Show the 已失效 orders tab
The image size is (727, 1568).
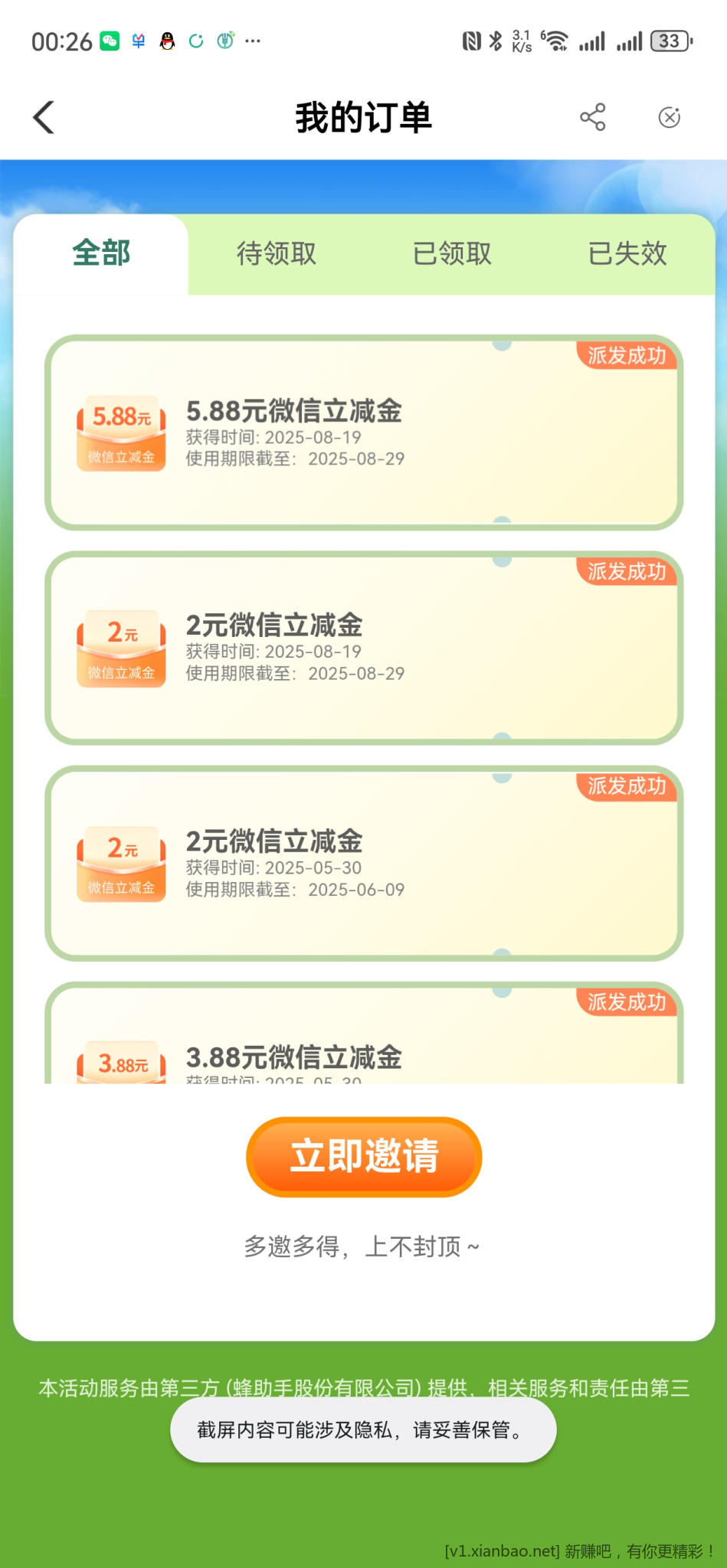pyautogui.click(x=627, y=253)
